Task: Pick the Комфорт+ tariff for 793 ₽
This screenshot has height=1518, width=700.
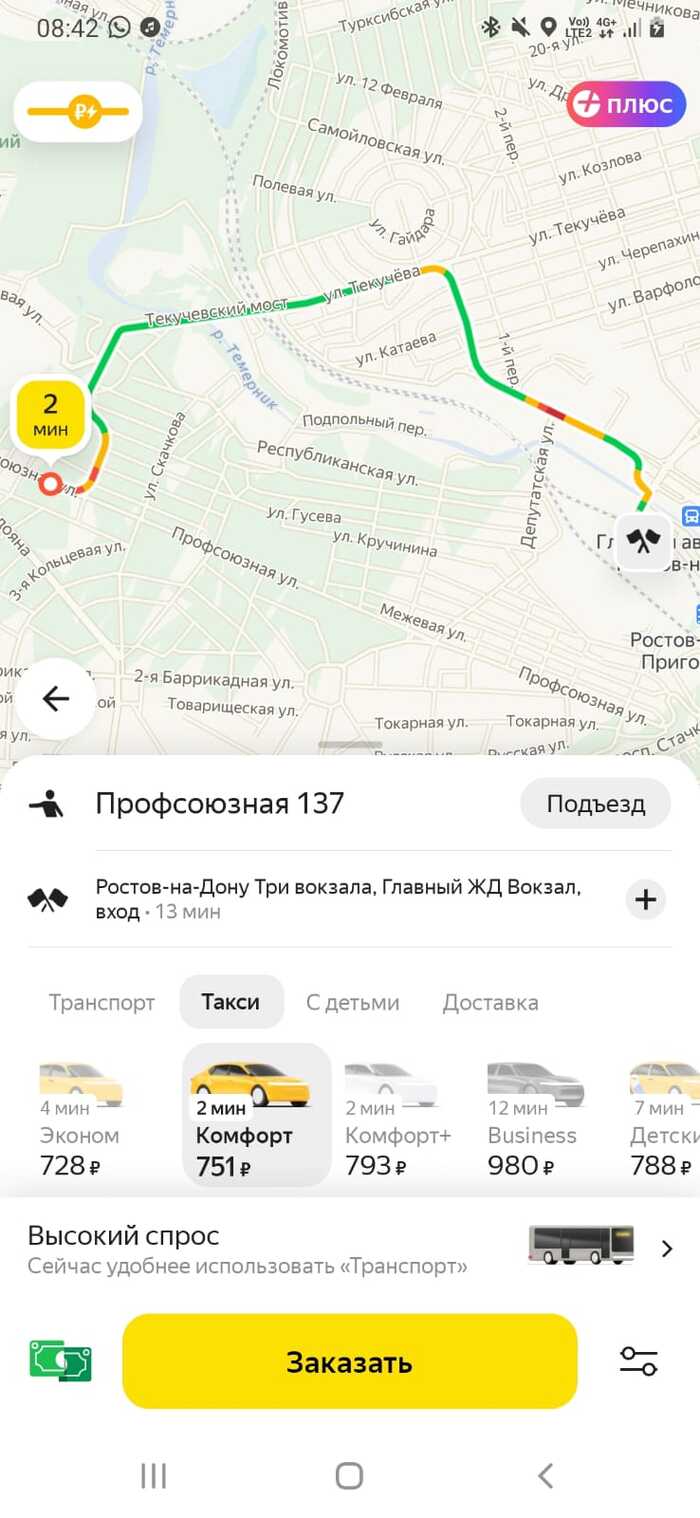Action: [x=398, y=1120]
